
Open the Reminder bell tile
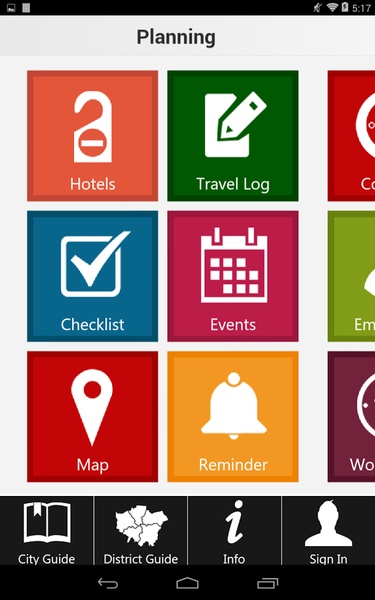(233, 416)
